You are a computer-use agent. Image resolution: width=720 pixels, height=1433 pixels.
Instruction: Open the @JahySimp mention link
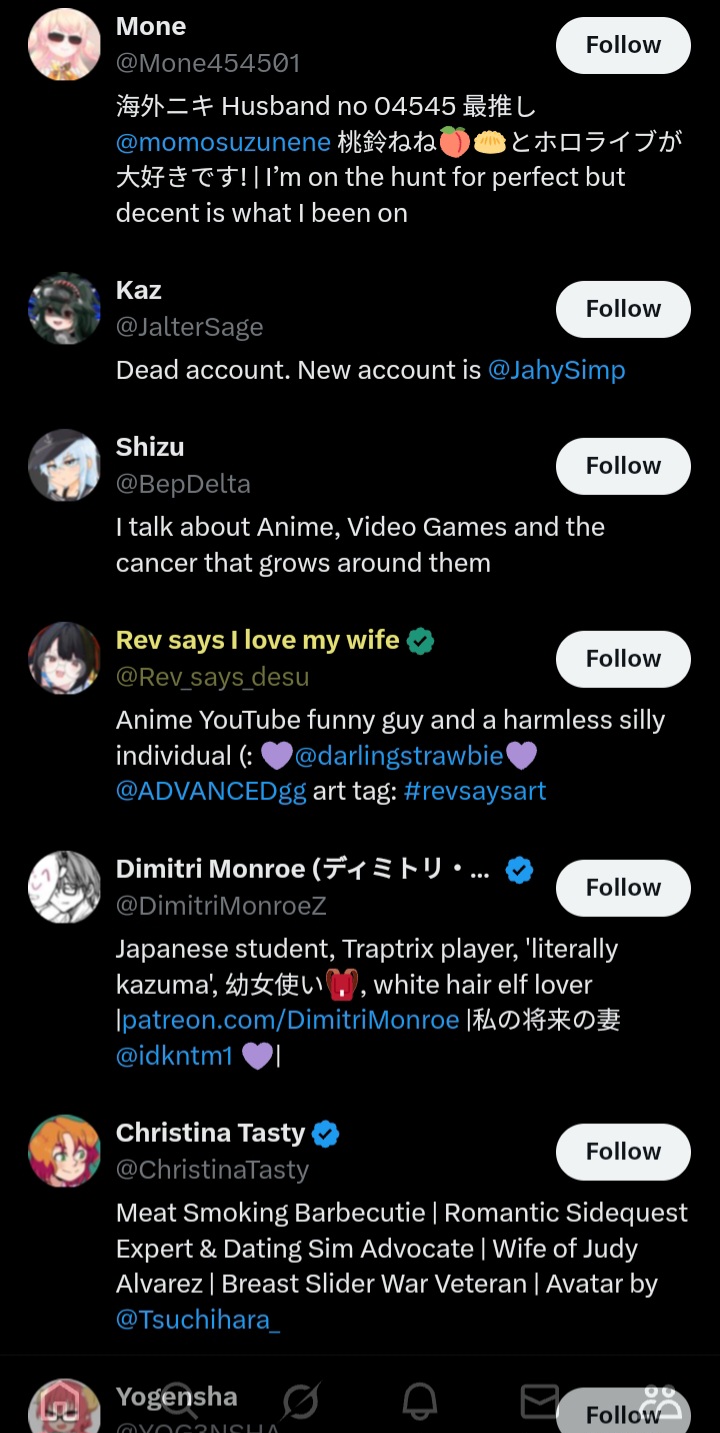556,370
